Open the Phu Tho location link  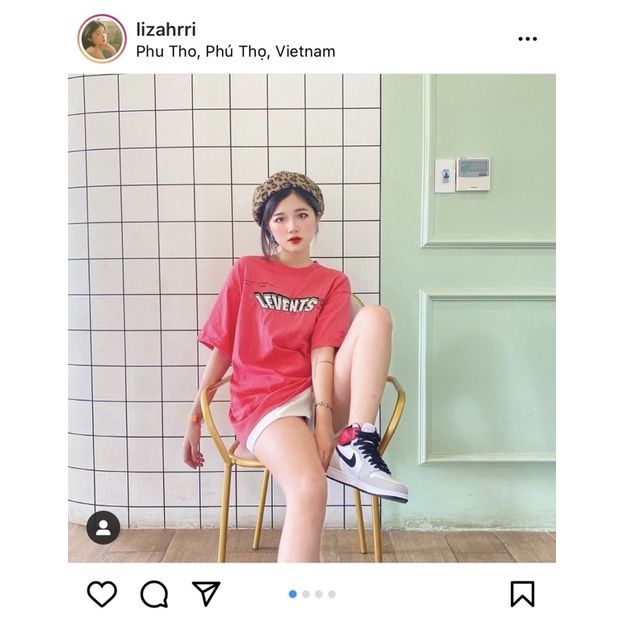pyautogui.click(x=235, y=51)
